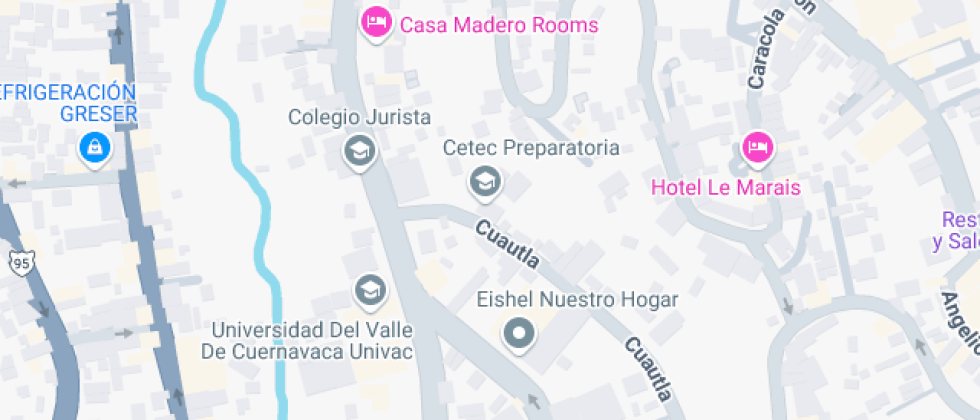
Task: Tap the Cetec Preparatoria school marker
Action: [486, 182]
